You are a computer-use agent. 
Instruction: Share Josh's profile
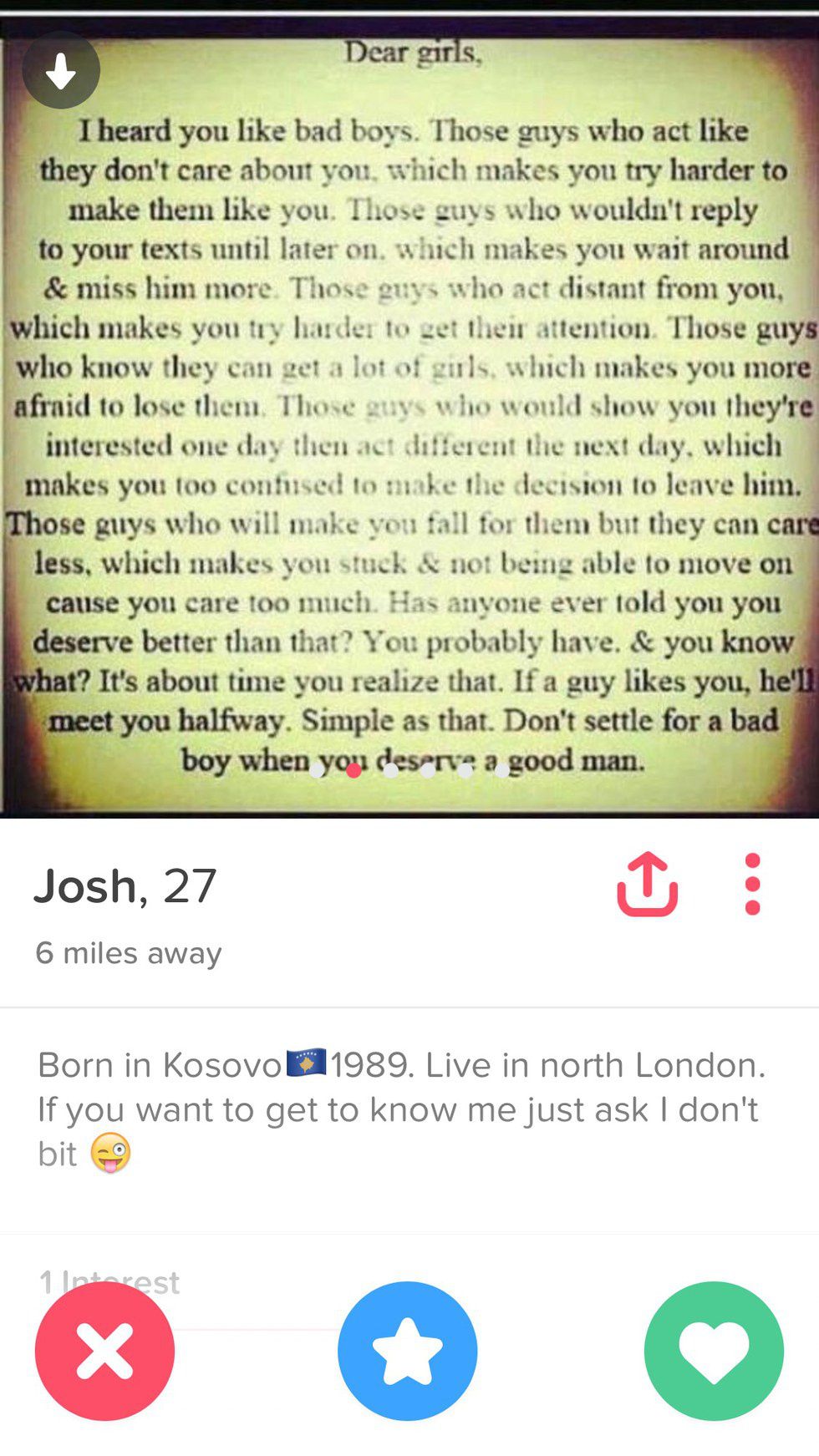[x=647, y=885]
